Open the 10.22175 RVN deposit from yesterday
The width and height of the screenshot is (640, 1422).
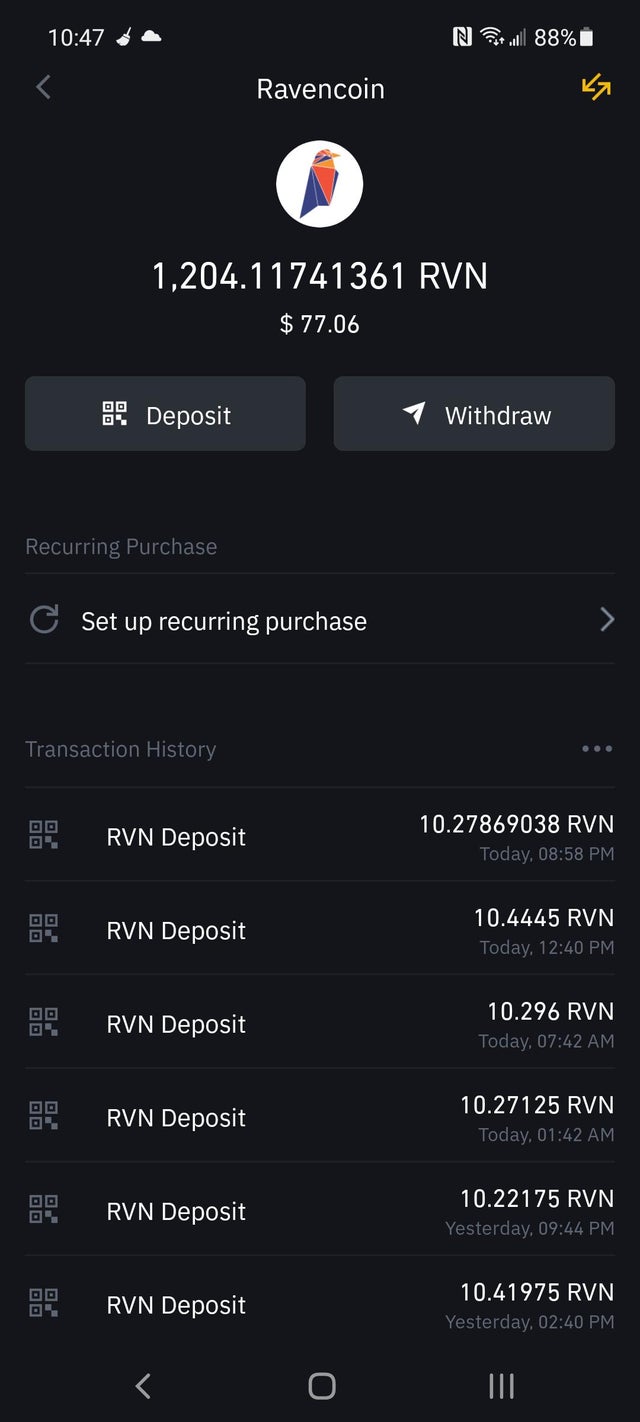pos(320,1210)
